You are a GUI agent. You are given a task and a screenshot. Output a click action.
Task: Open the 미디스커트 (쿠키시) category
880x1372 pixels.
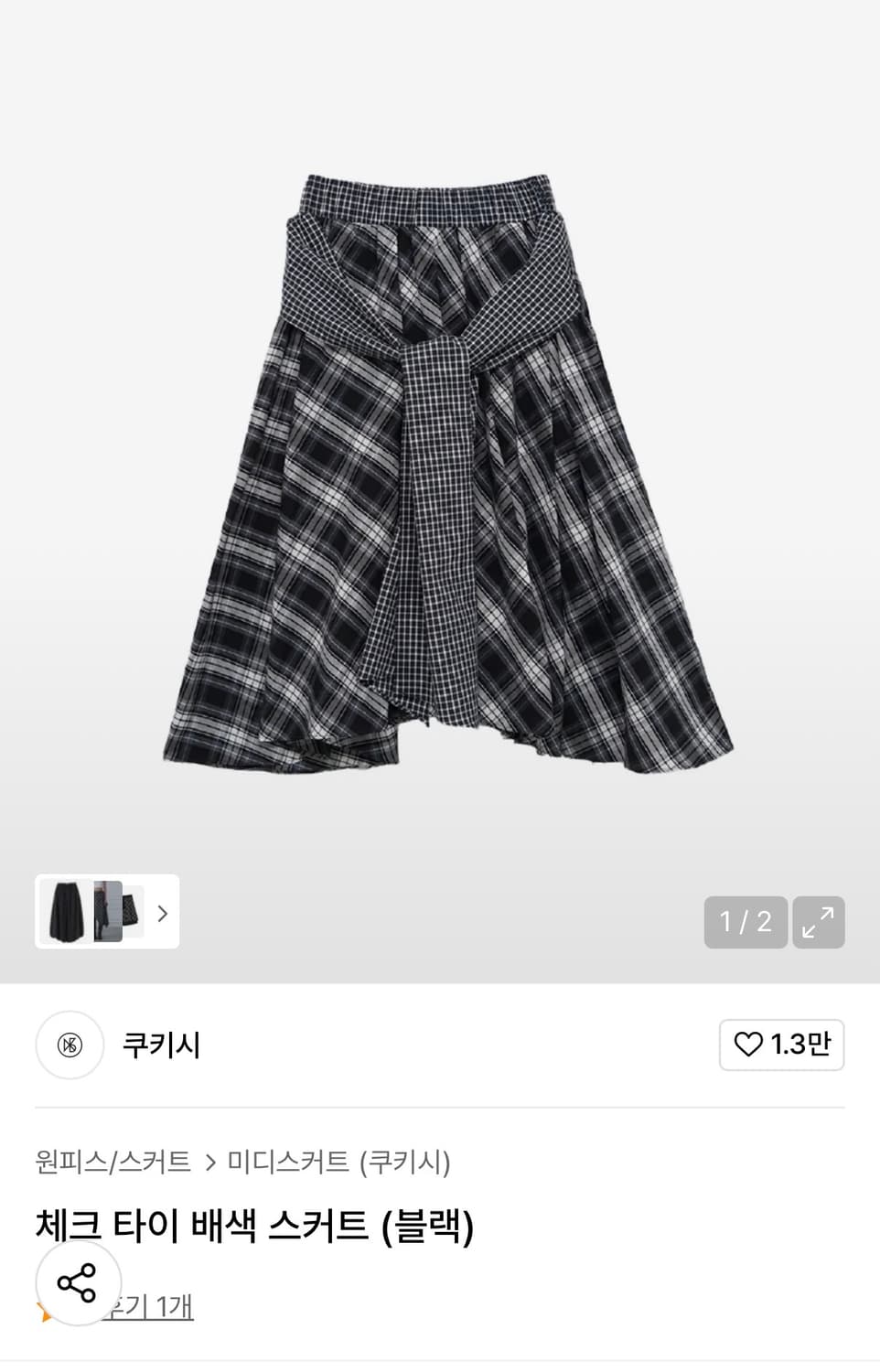(338, 1162)
